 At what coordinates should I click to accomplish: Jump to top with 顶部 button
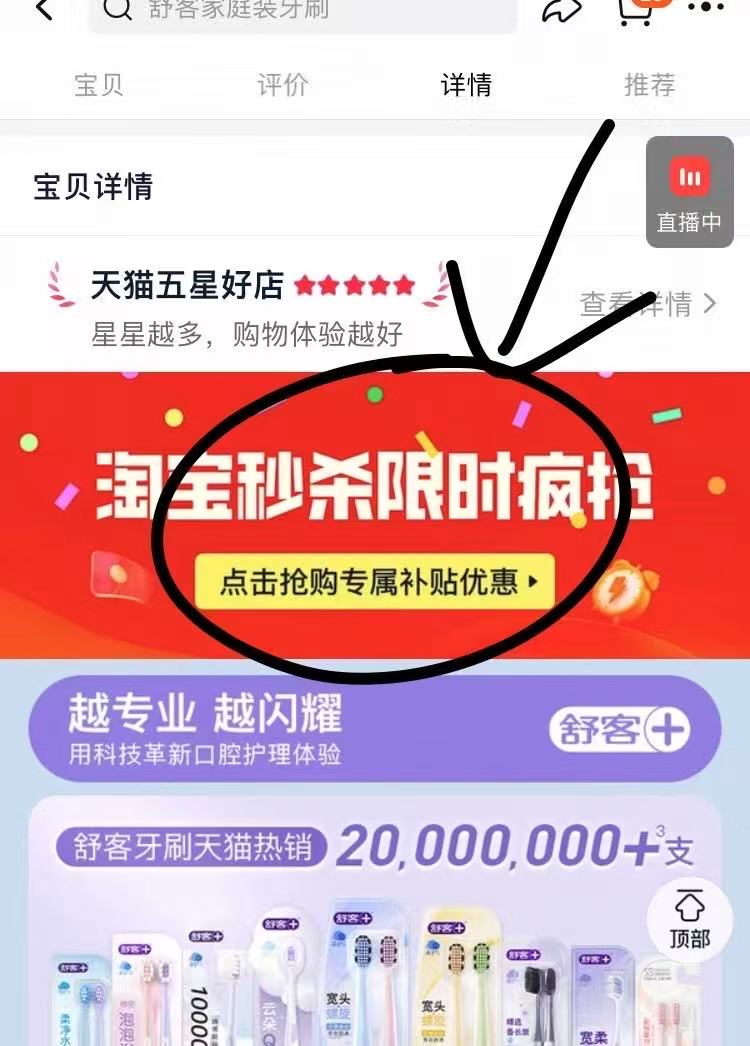point(689,918)
